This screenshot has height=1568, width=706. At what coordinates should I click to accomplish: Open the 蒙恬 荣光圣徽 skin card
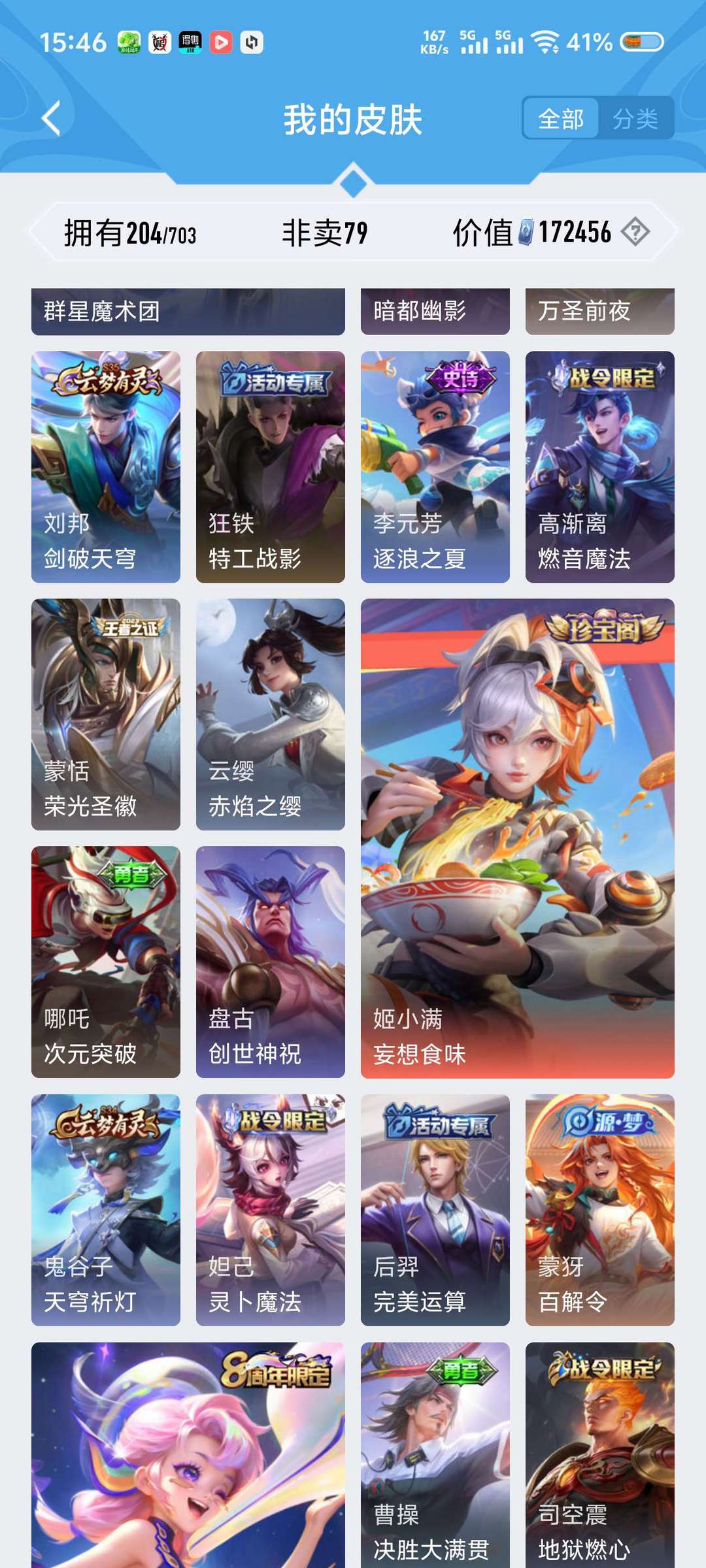click(x=106, y=715)
